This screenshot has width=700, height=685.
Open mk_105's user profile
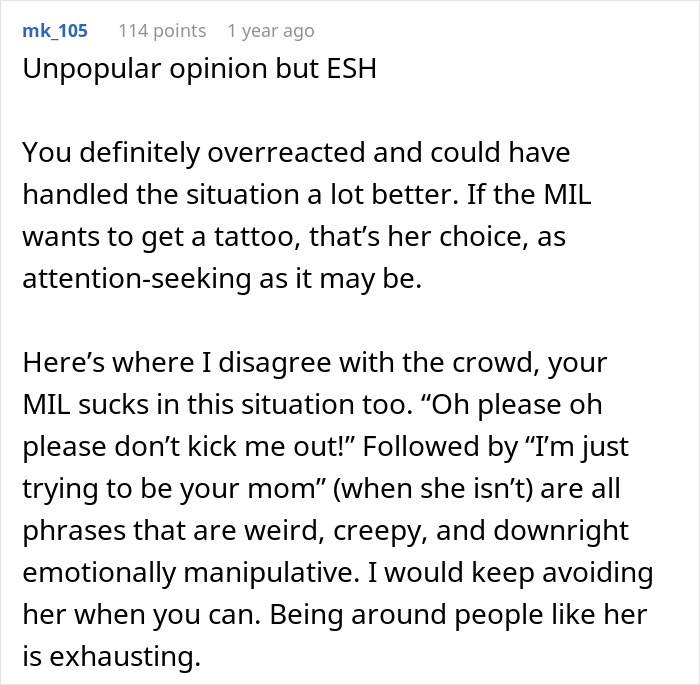[54, 31]
